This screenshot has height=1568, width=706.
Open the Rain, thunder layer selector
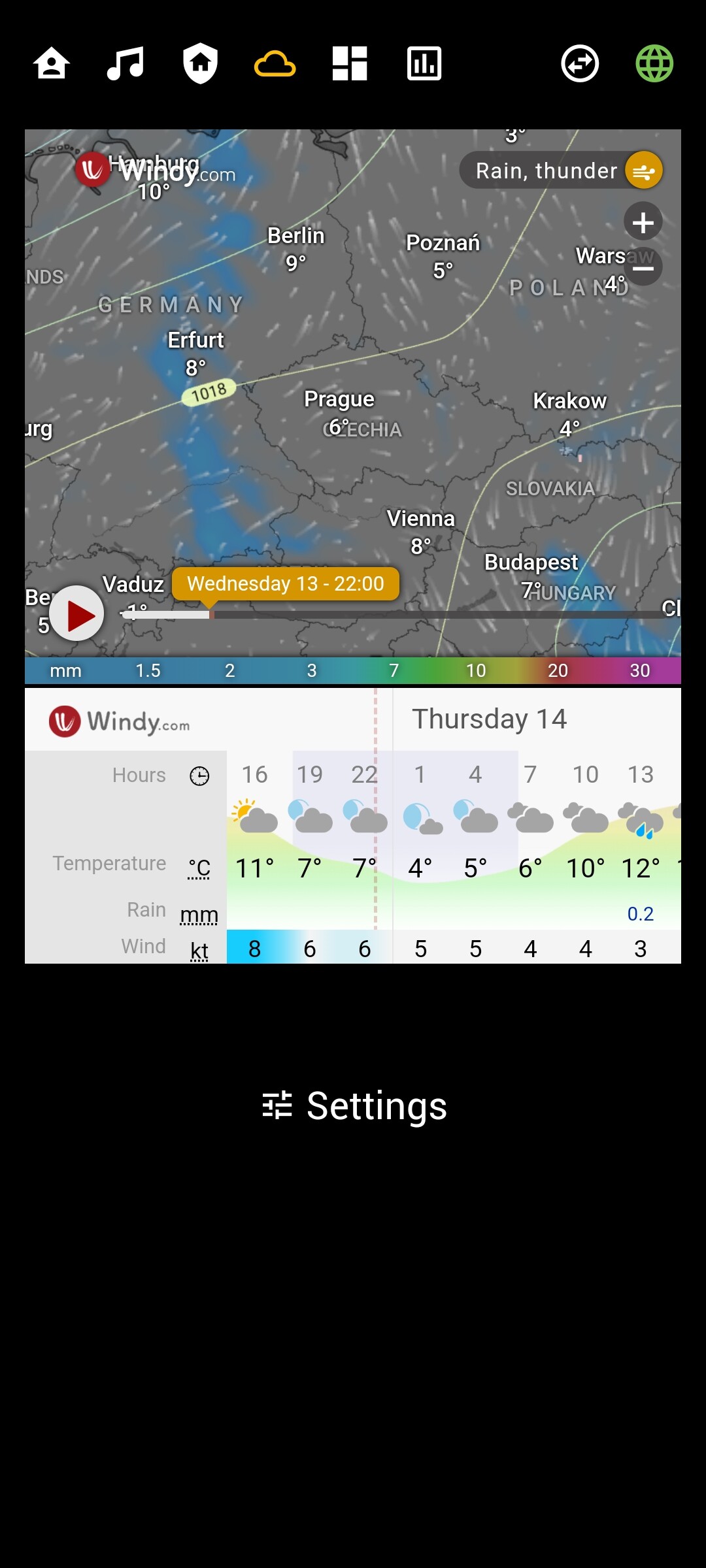click(561, 171)
